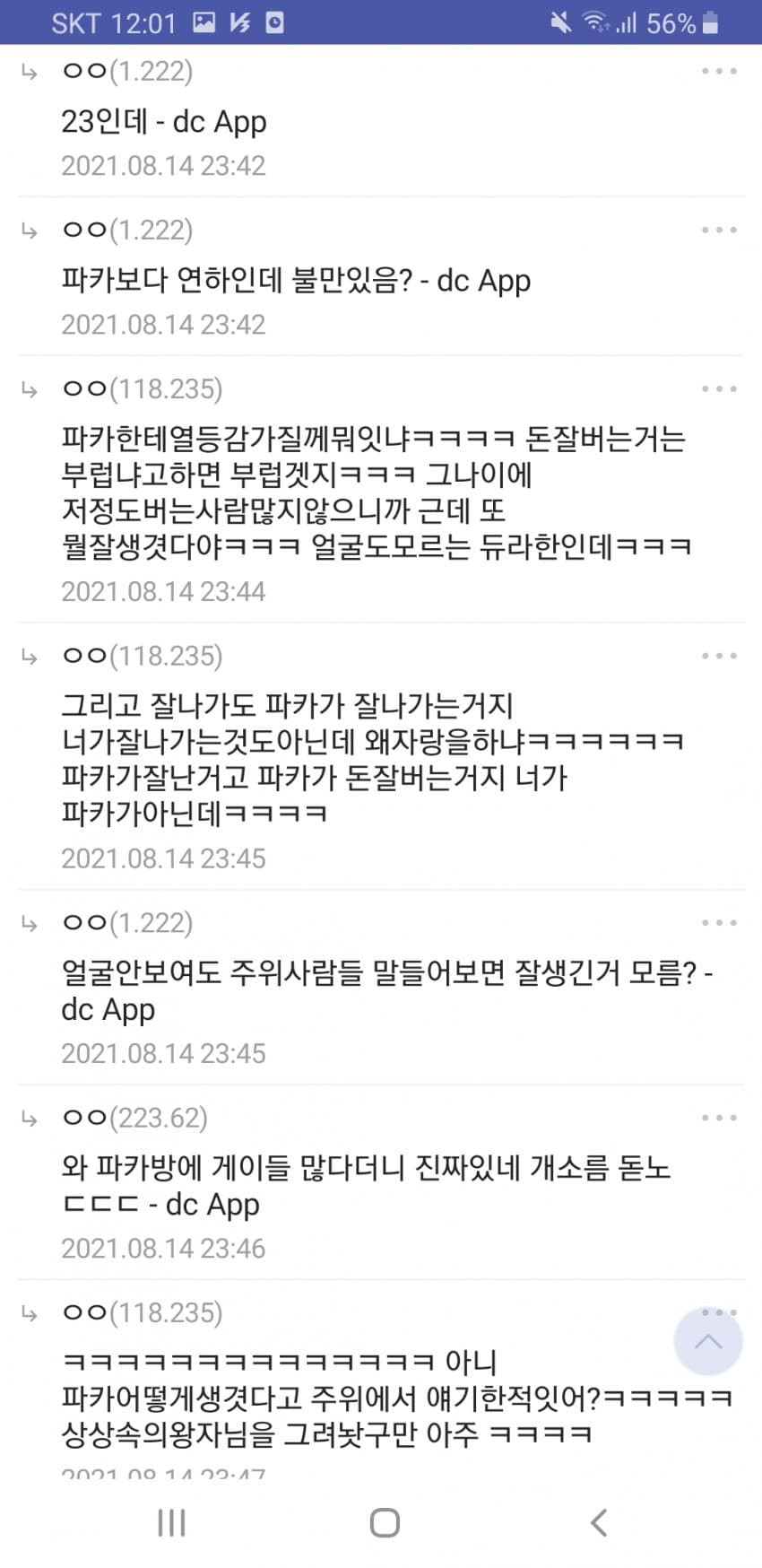The height and width of the screenshot is (1568, 762).
Task: Open more options for the '와 파카방에' comment
Action: [719, 1118]
